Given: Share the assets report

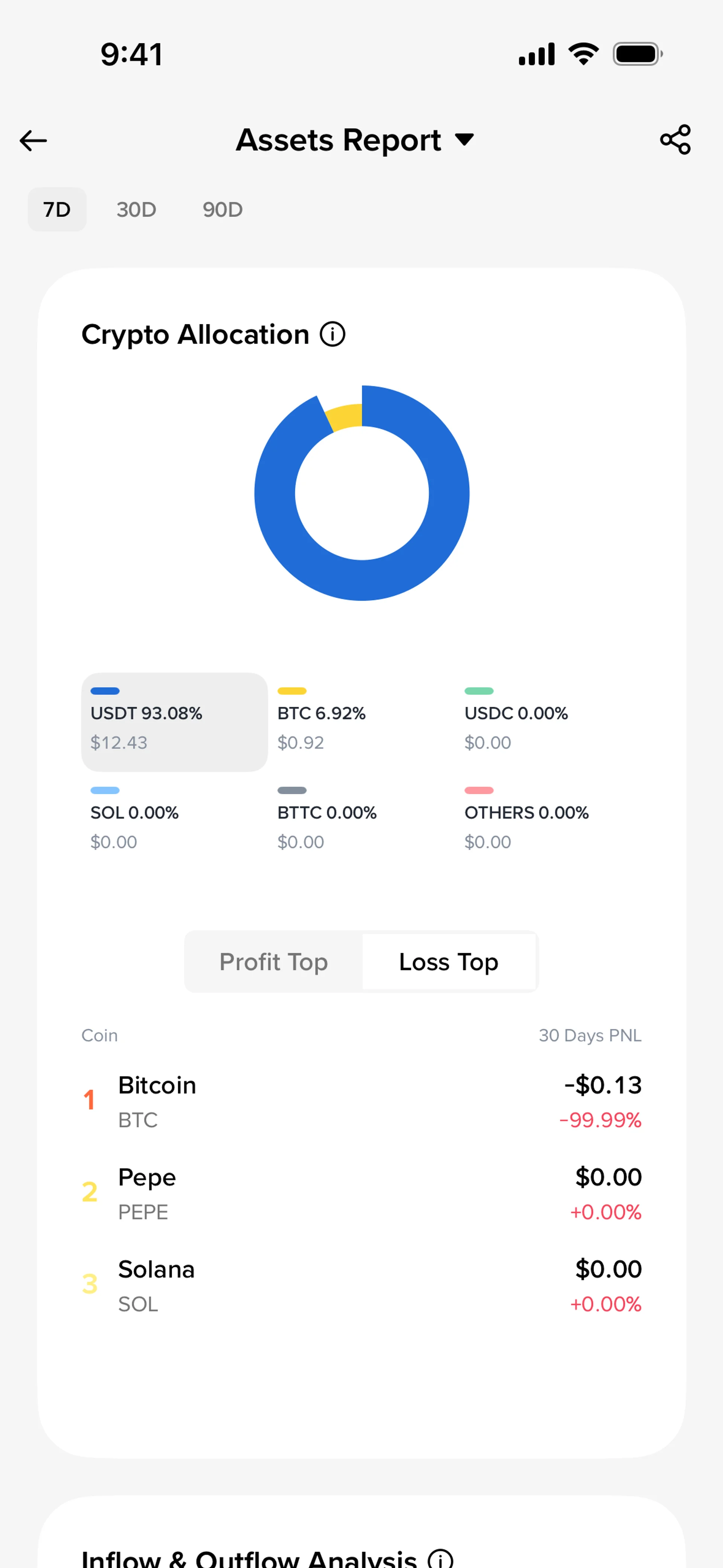Looking at the screenshot, I should tap(676, 140).
